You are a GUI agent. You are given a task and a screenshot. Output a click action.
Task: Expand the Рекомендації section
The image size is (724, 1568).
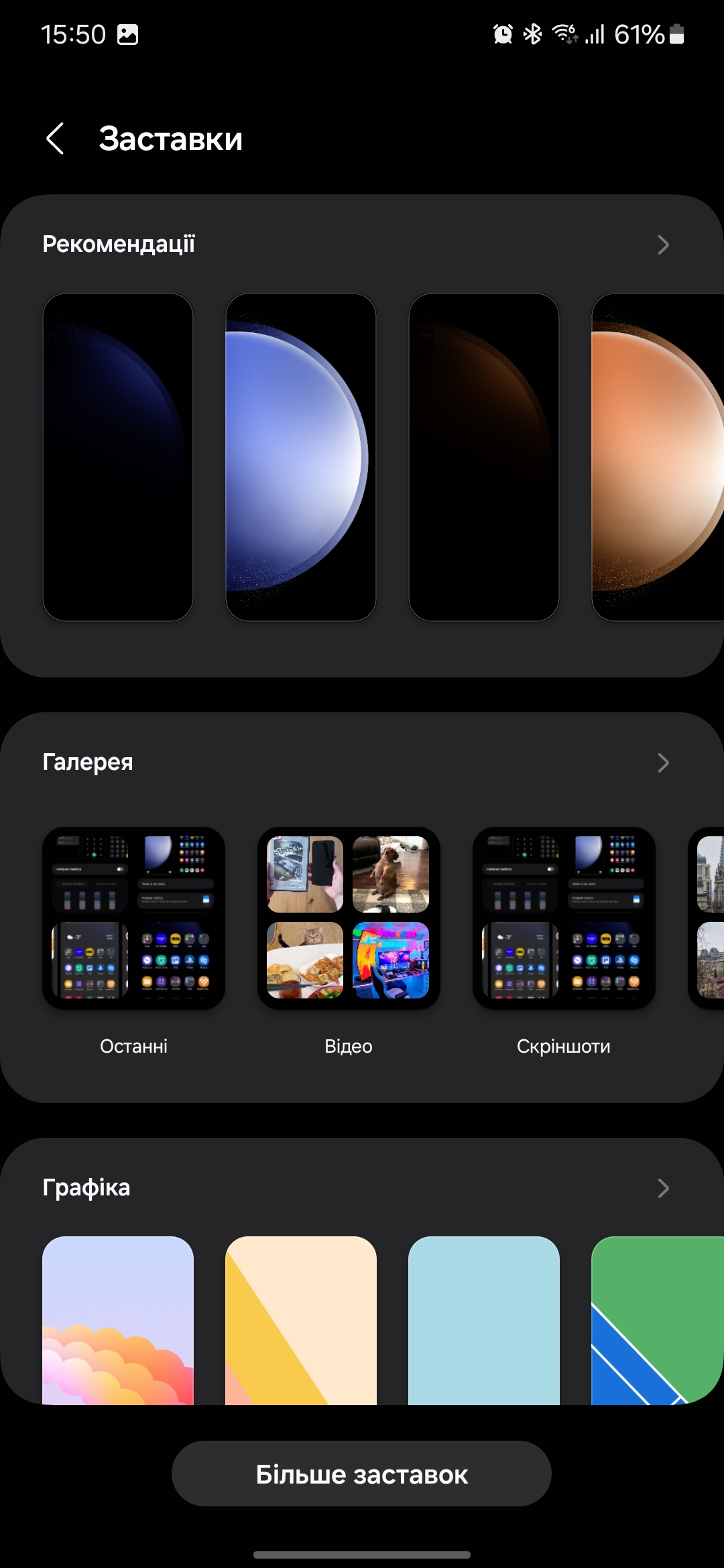coord(662,245)
